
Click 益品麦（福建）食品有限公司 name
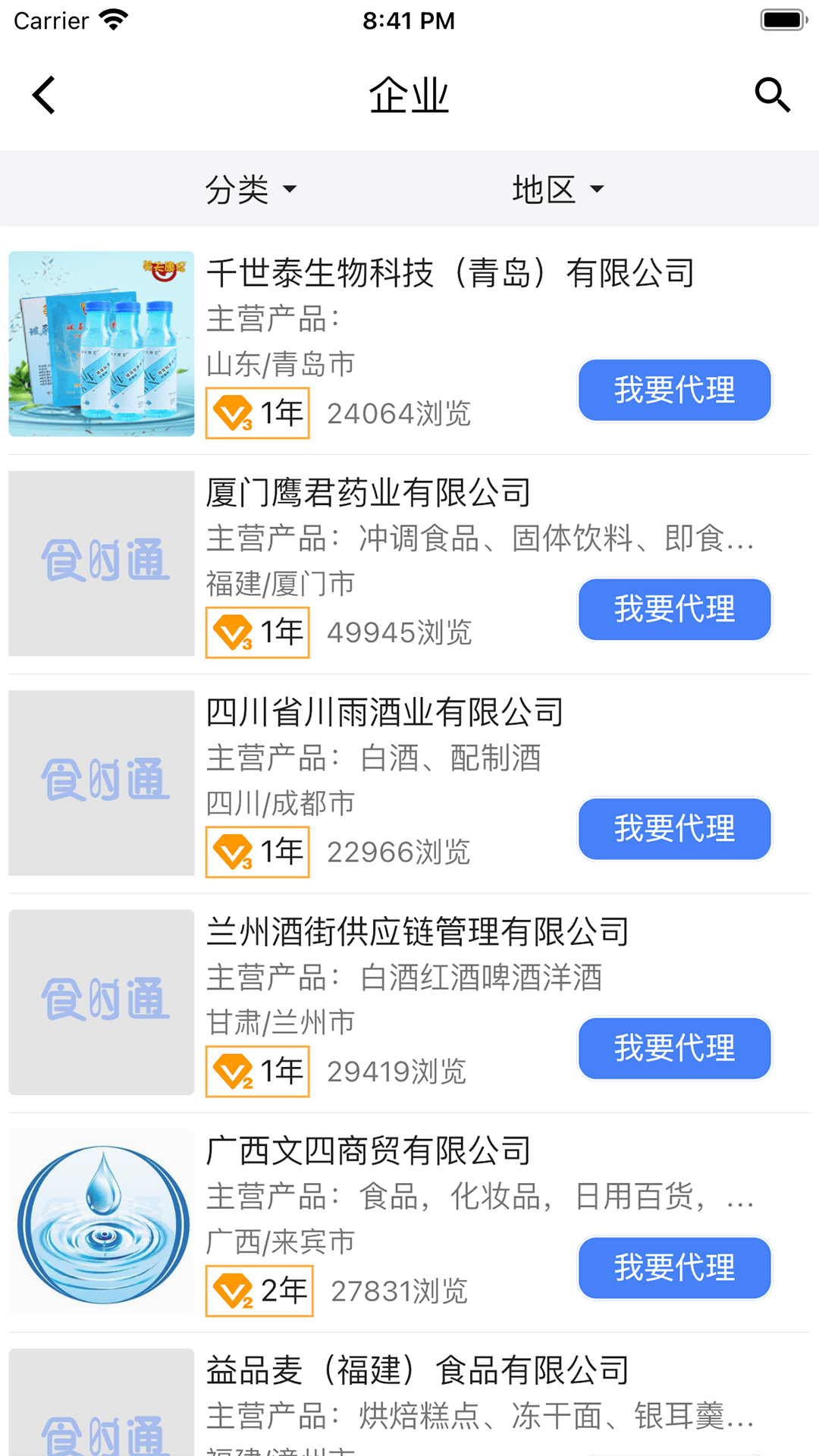pyautogui.click(x=418, y=1370)
